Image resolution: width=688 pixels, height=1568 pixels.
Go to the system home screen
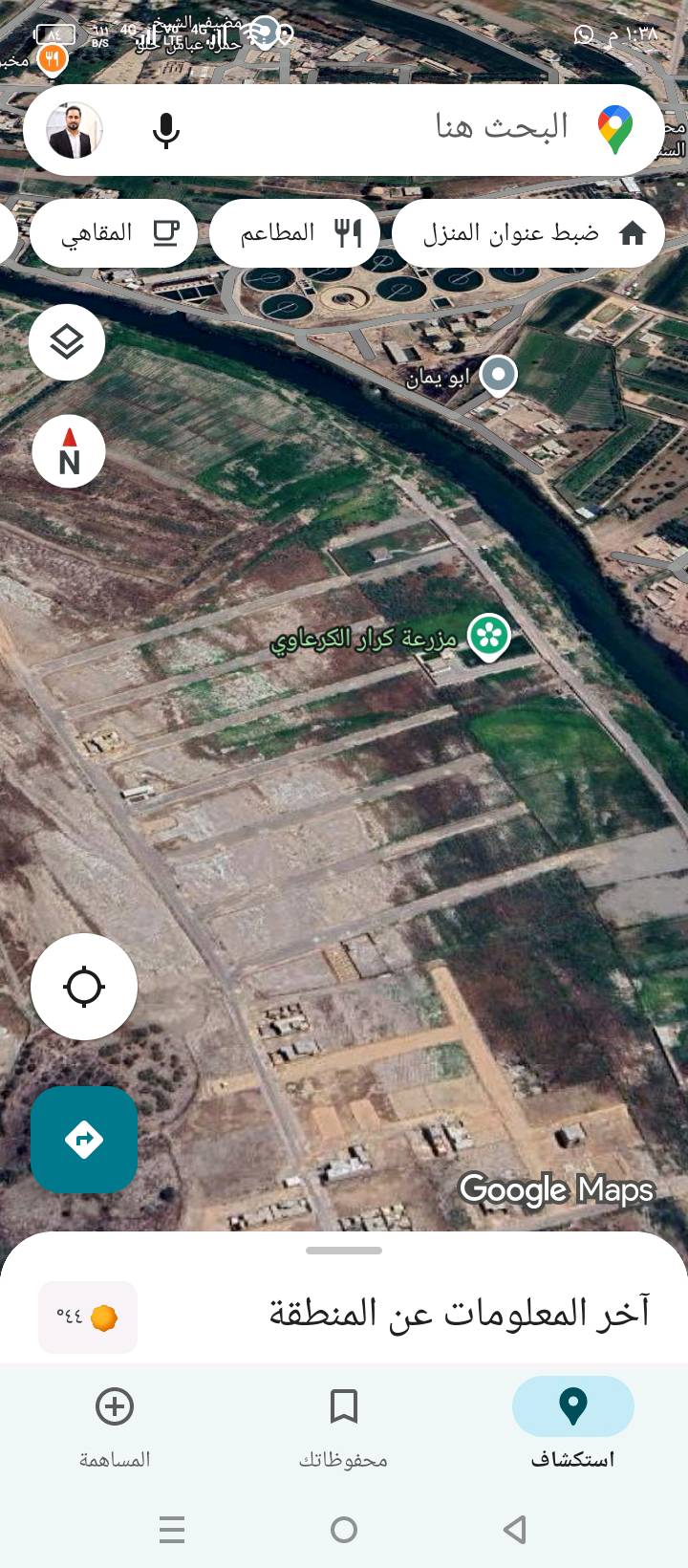pos(344,1530)
